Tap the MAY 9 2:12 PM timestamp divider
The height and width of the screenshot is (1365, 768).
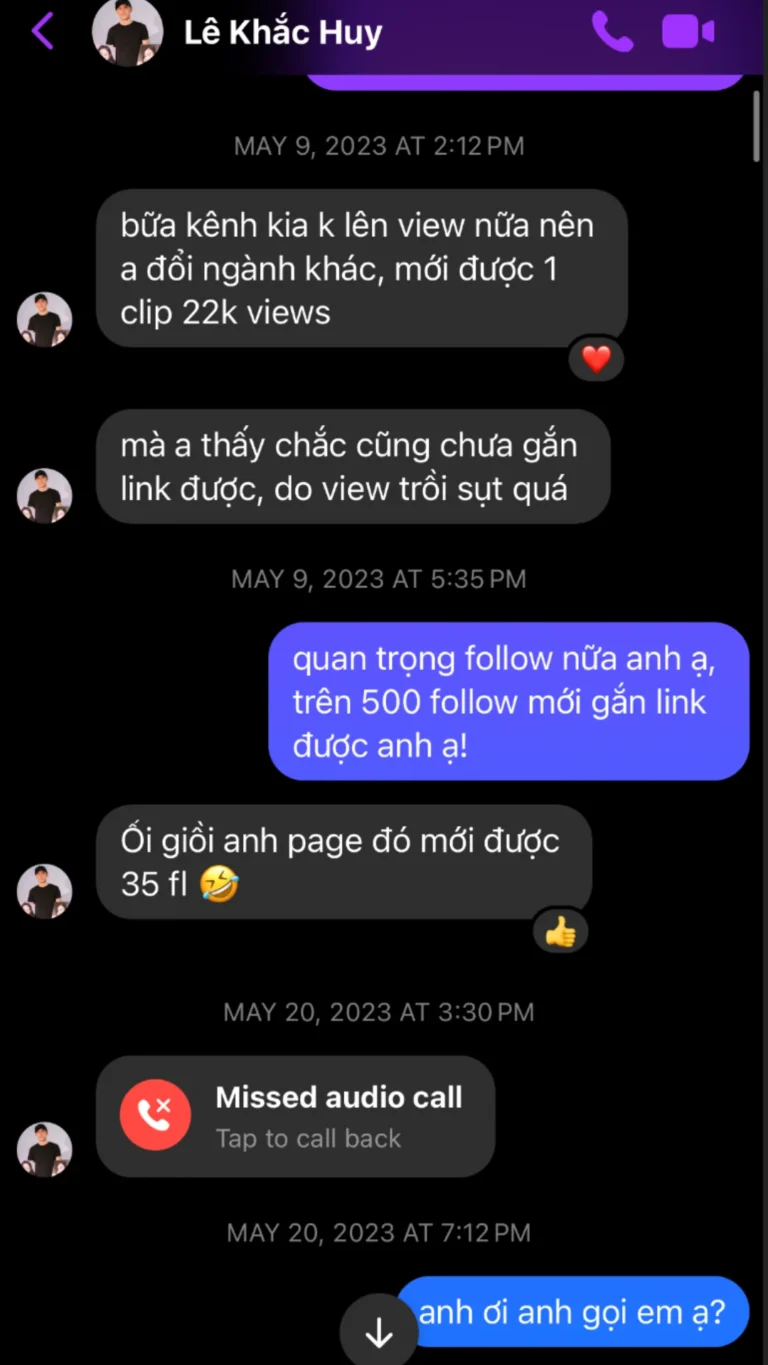coord(378,144)
